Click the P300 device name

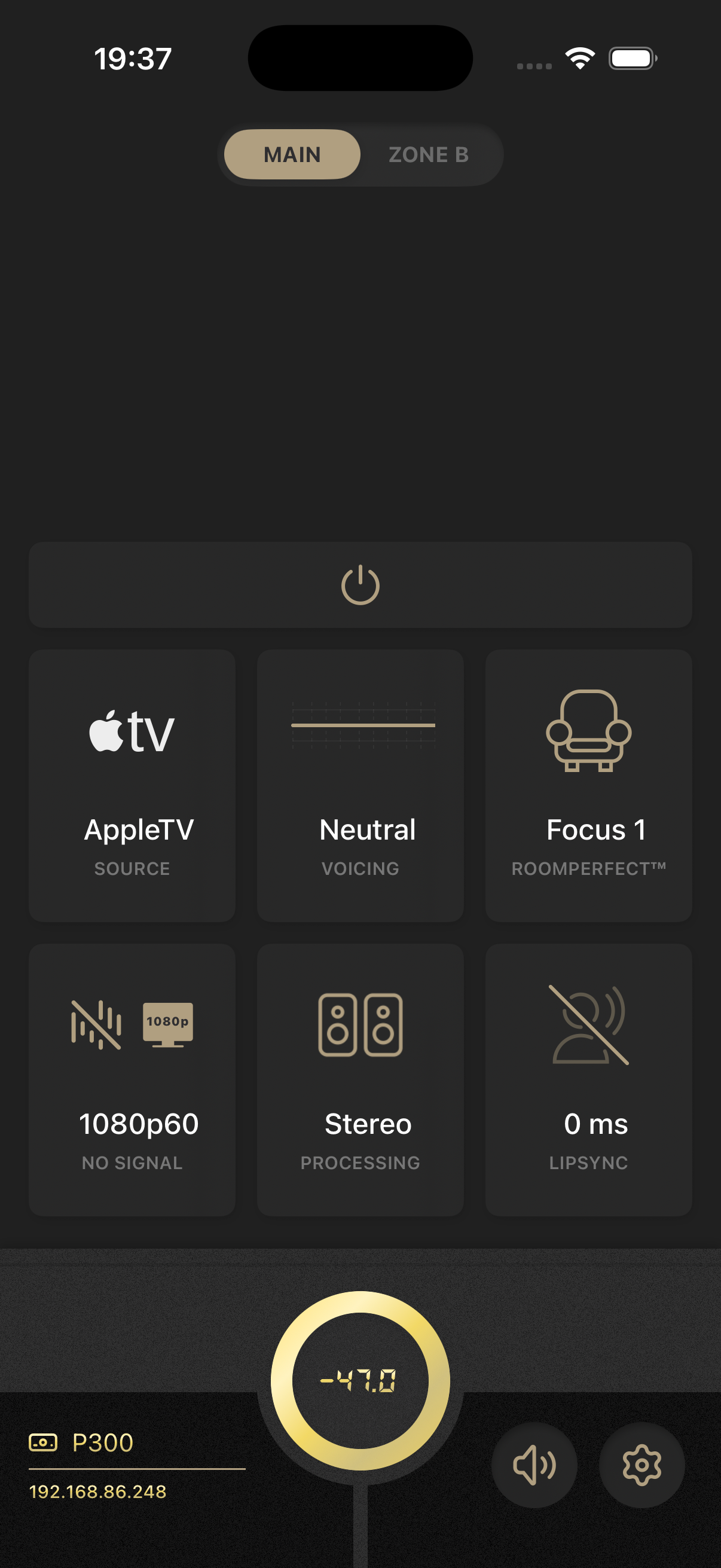(x=101, y=1442)
